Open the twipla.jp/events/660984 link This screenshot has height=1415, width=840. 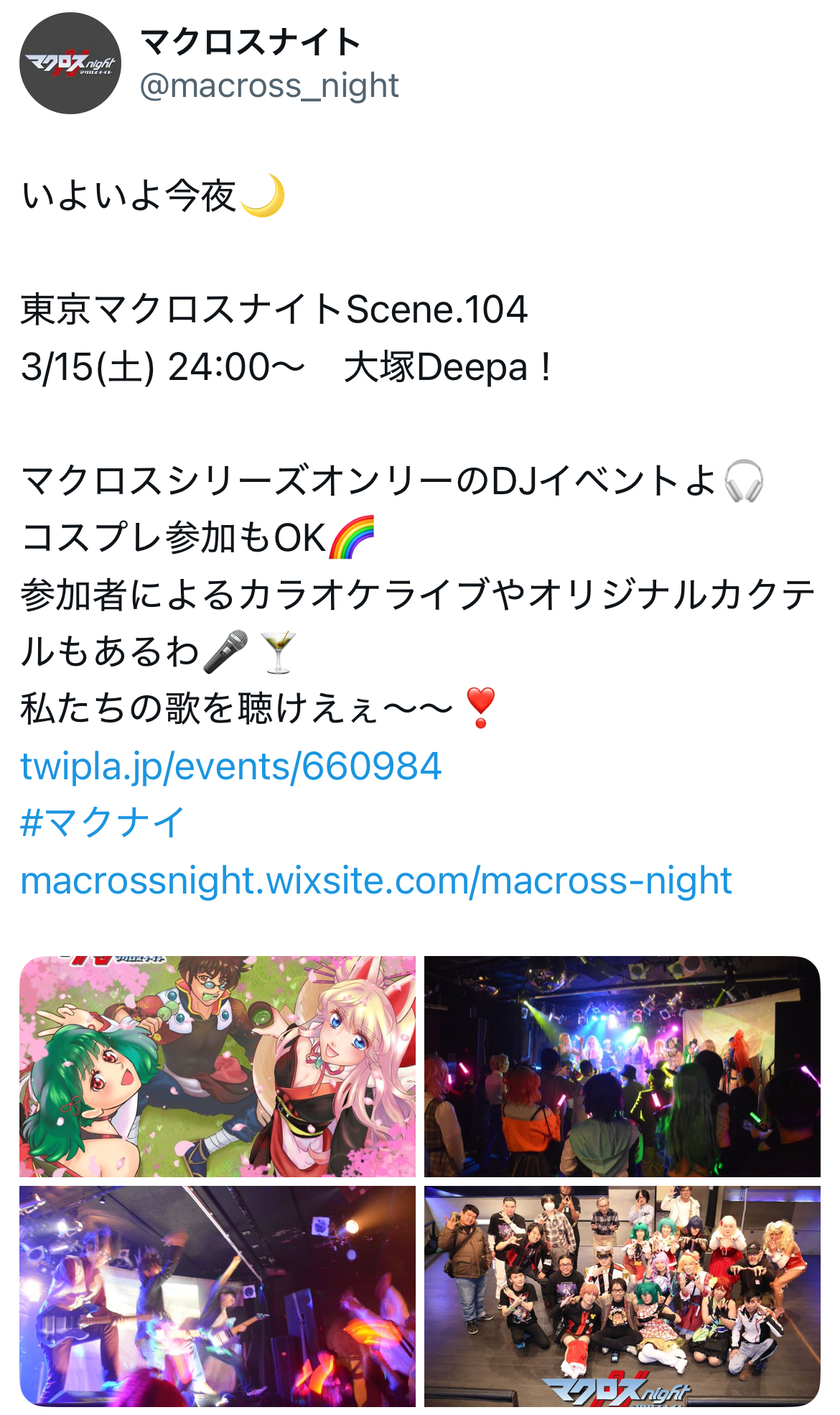pyautogui.click(x=230, y=766)
